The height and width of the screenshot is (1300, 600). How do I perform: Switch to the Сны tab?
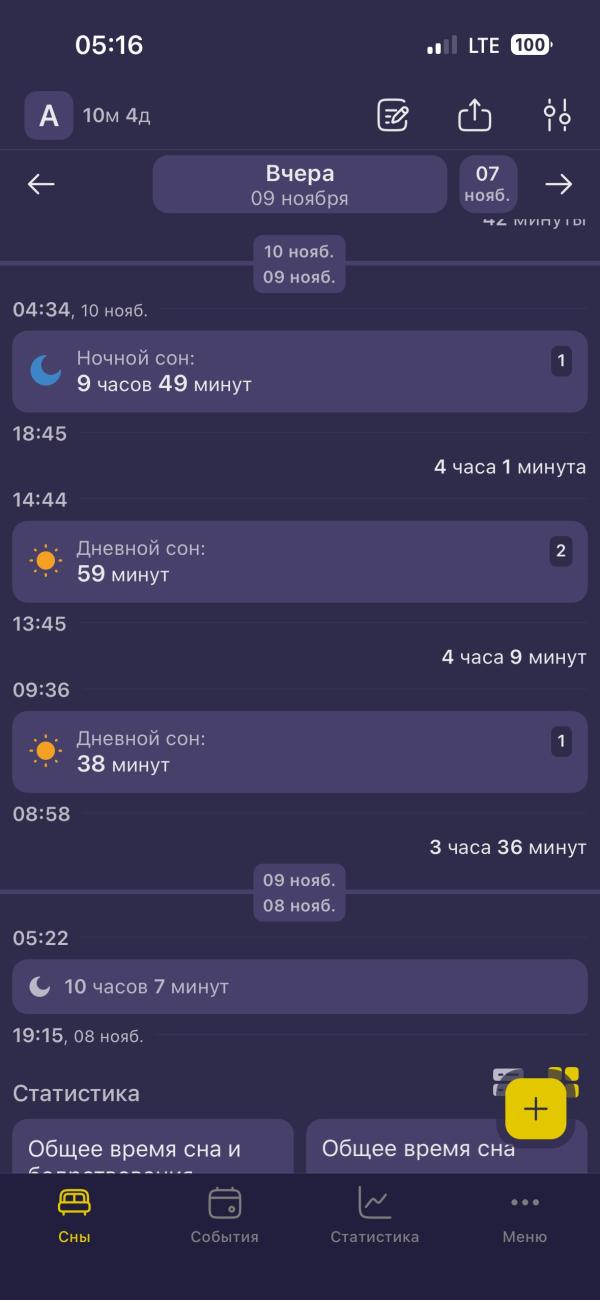click(x=75, y=1214)
